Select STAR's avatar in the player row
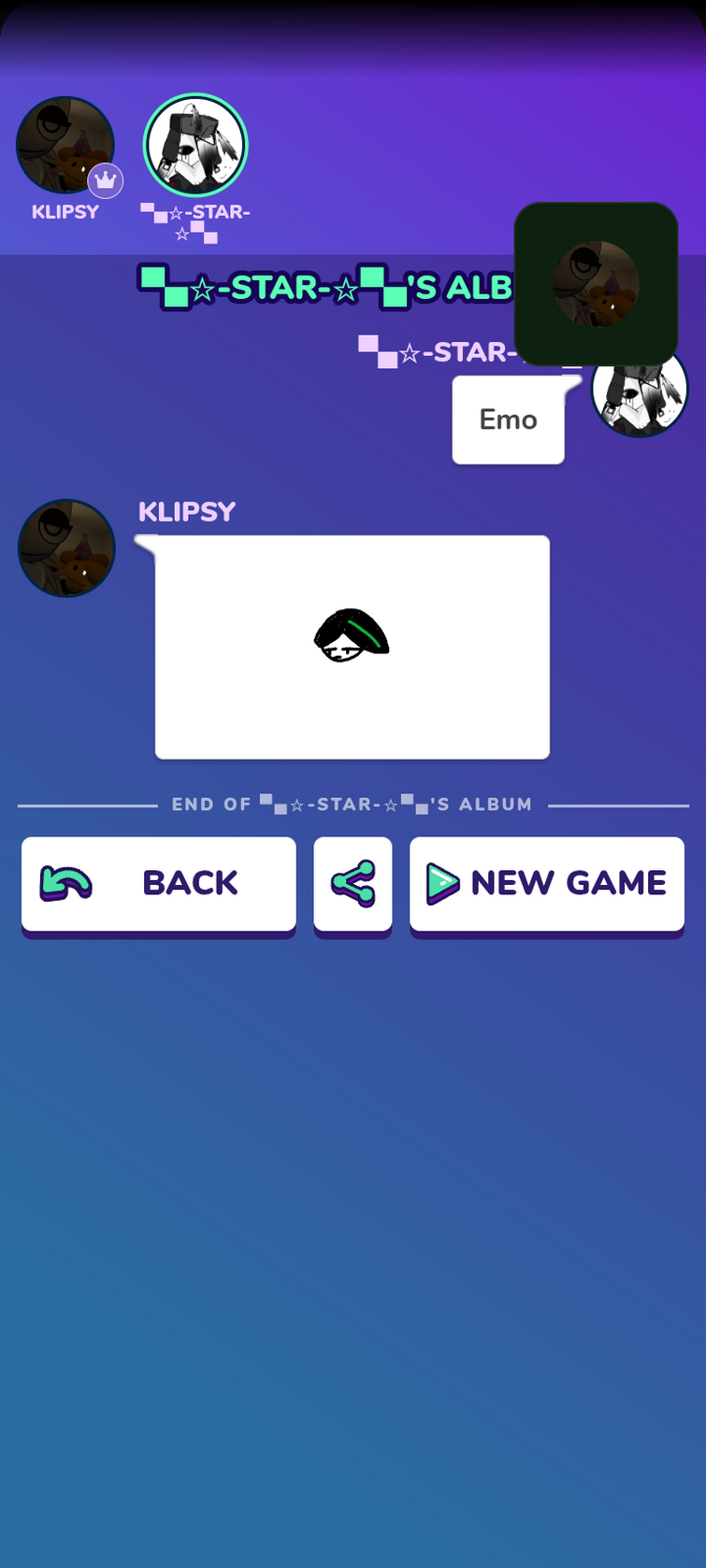The width and height of the screenshot is (706, 1568). (195, 145)
